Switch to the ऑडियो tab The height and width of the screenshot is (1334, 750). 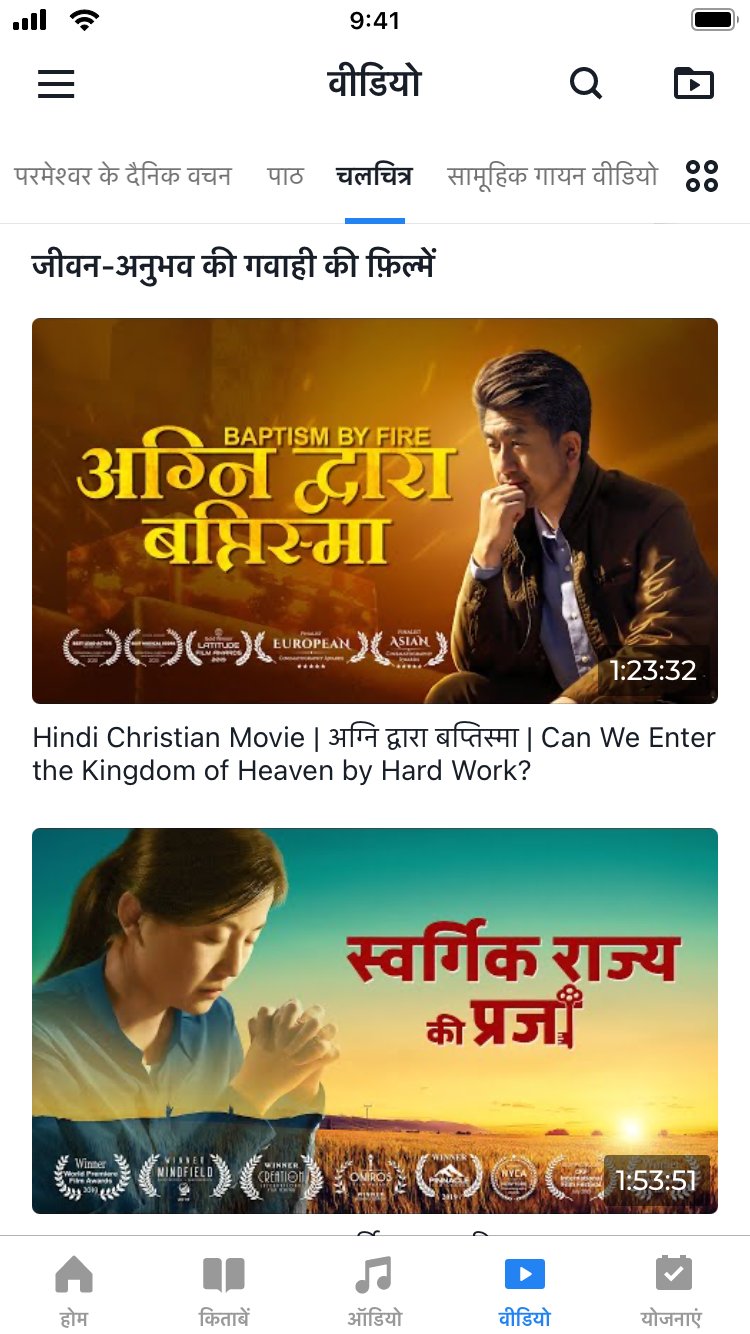[x=374, y=1289]
